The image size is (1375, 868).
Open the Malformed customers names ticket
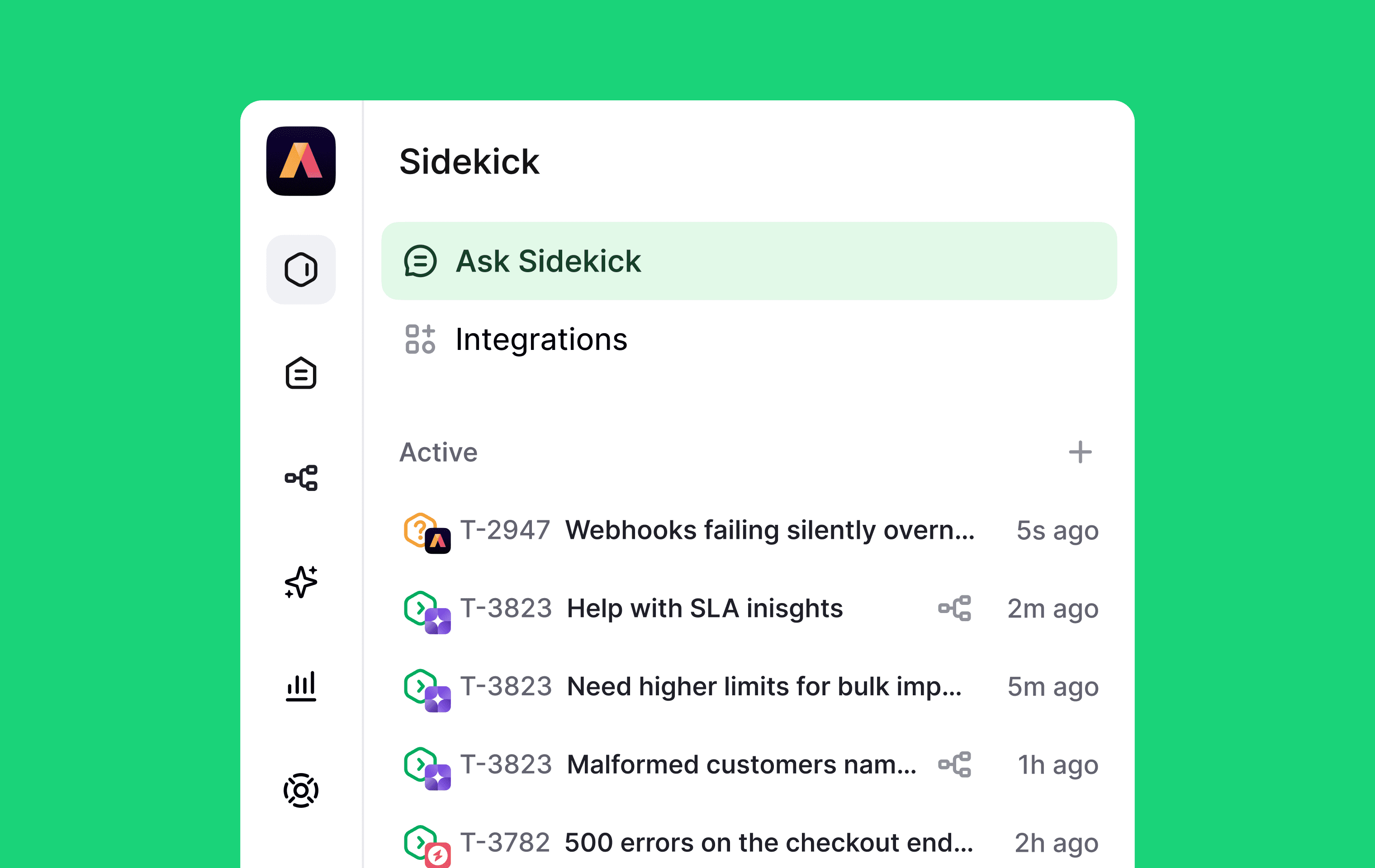click(749, 765)
